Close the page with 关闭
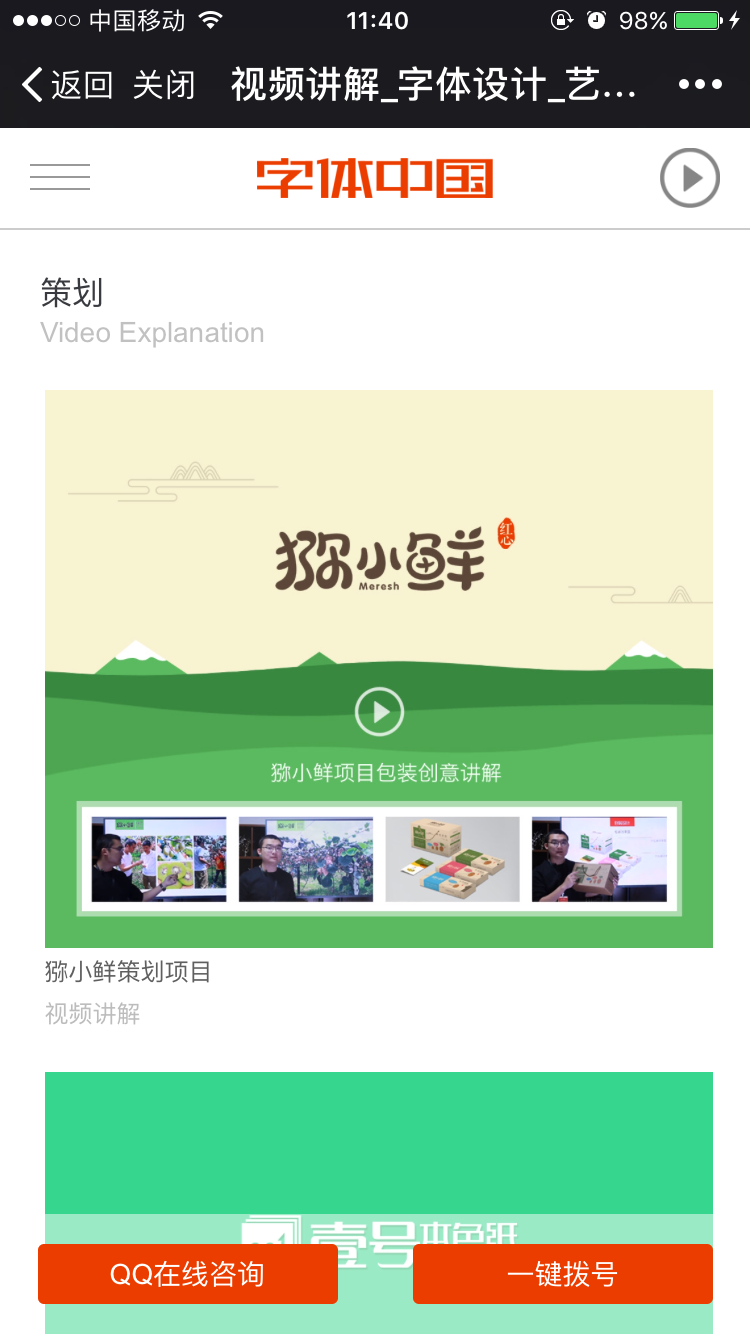The image size is (750, 1334). (x=163, y=85)
